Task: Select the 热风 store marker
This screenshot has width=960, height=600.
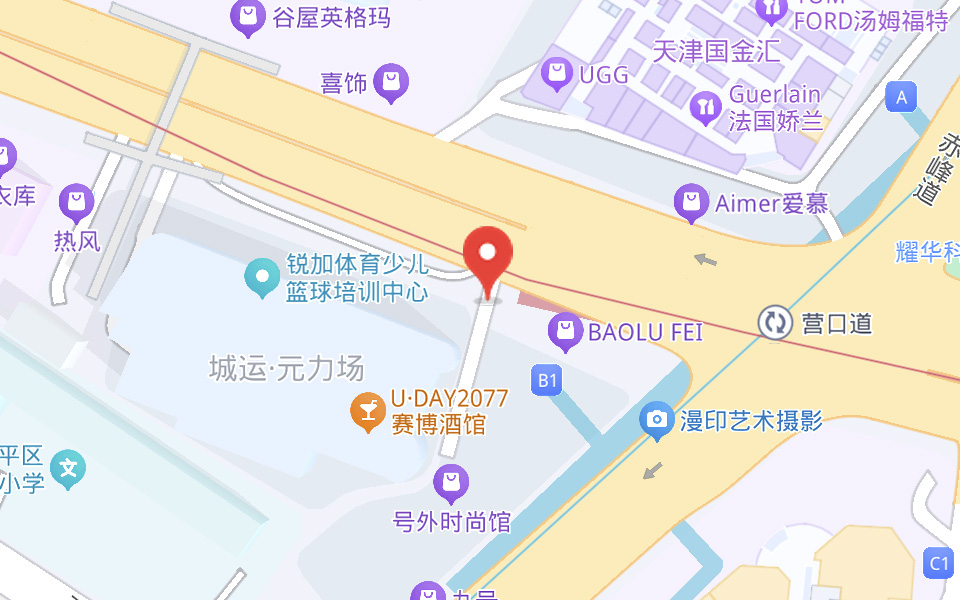Action: pyautogui.click(x=77, y=202)
